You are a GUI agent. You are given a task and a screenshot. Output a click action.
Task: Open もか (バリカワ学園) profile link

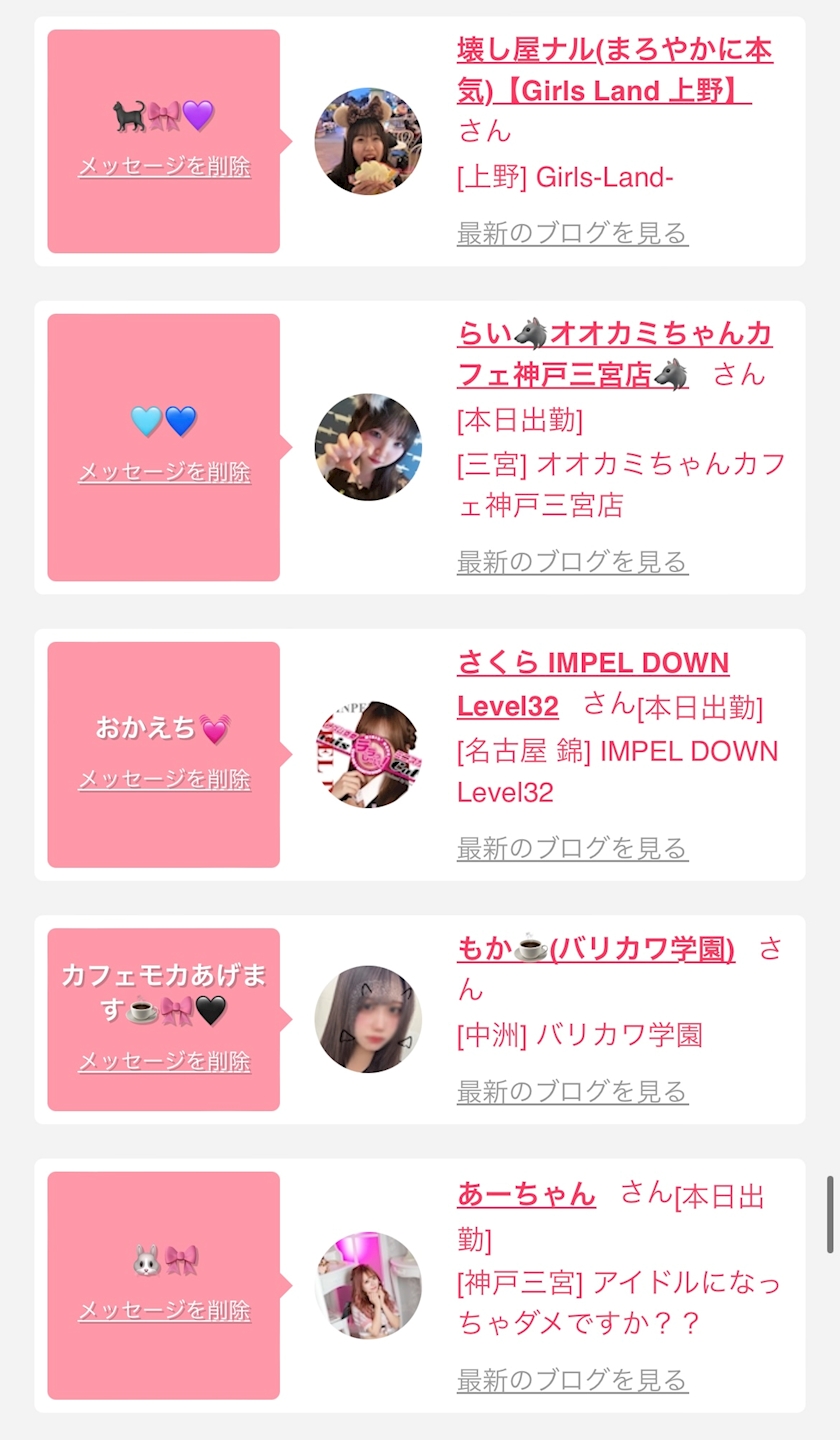coord(595,949)
